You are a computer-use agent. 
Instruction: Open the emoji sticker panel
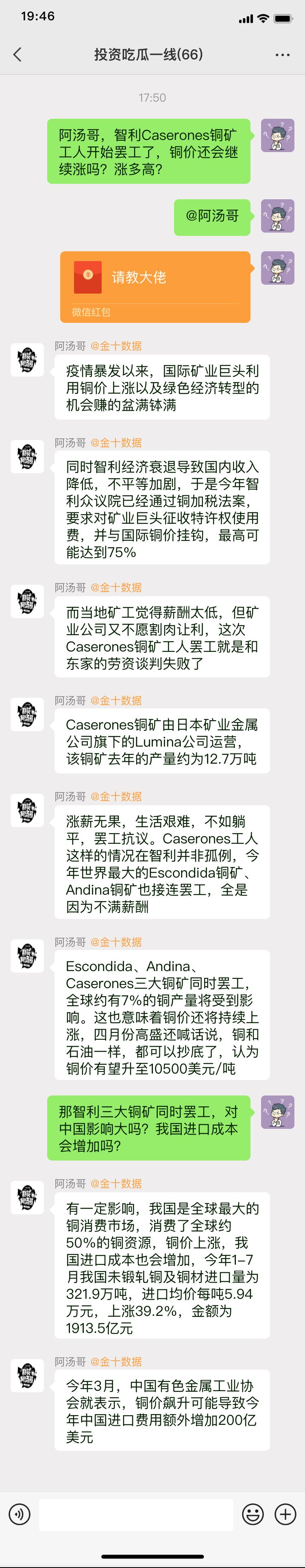click(x=253, y=1513)
